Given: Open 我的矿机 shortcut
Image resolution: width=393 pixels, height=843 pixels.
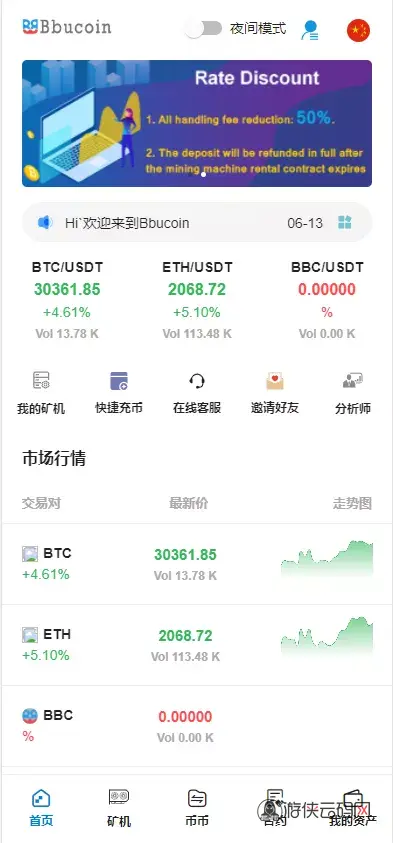Looking at the screenshot, I should point(41,392).
